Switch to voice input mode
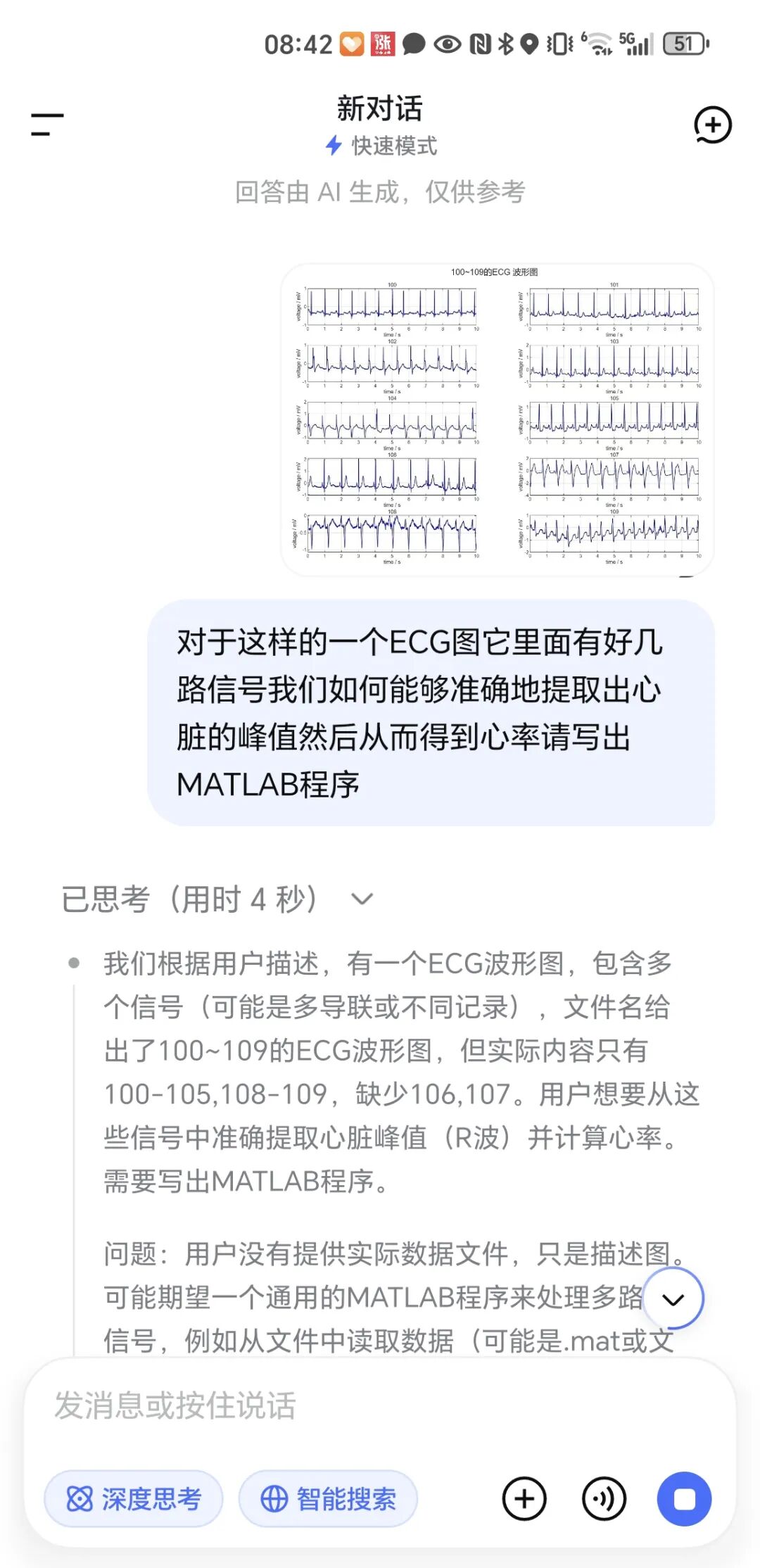Image resolution: width=760 pixels, height=1568 pixels. (x=604, y=1499)
